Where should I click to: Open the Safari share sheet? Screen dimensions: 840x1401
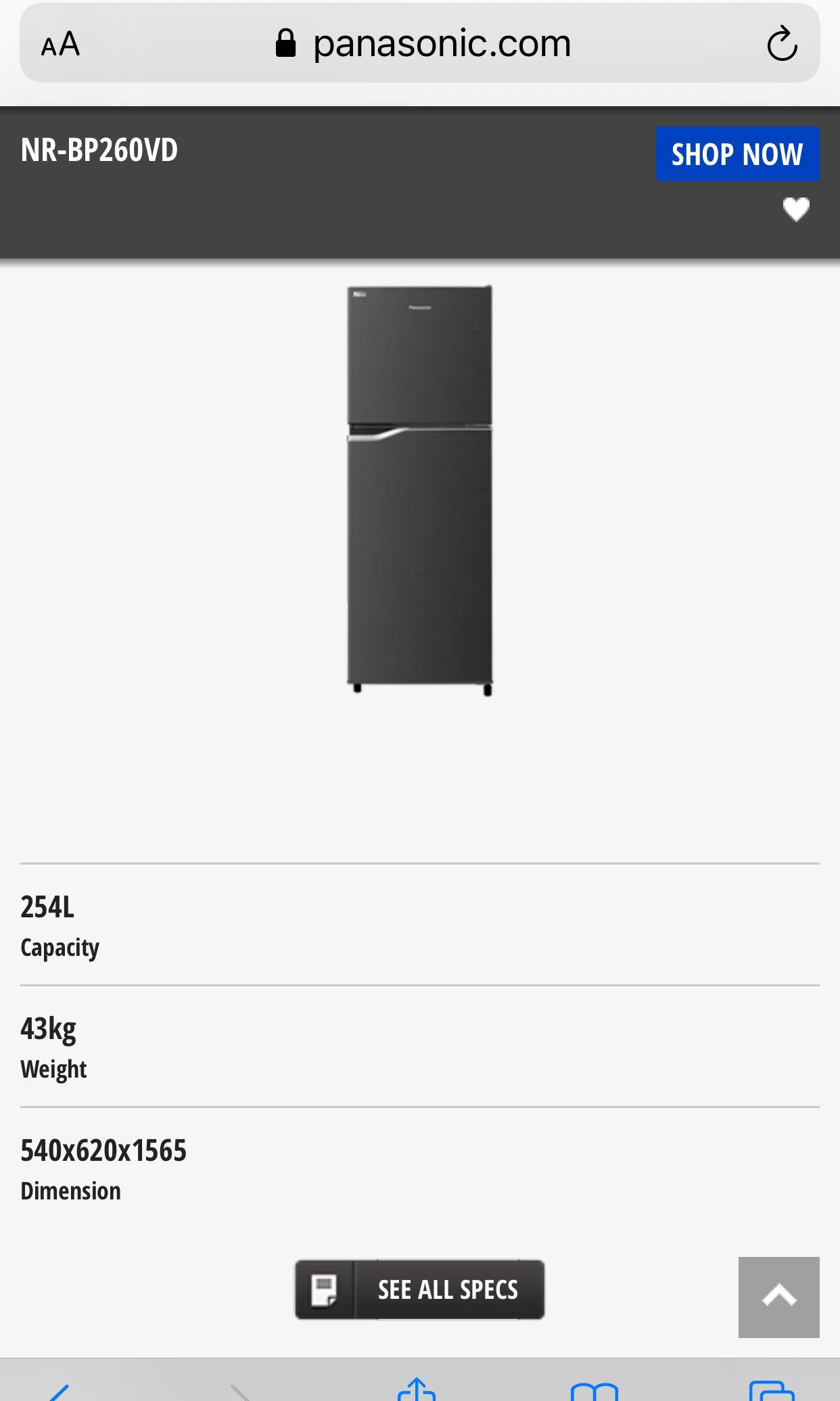(x=417, y=1390)
